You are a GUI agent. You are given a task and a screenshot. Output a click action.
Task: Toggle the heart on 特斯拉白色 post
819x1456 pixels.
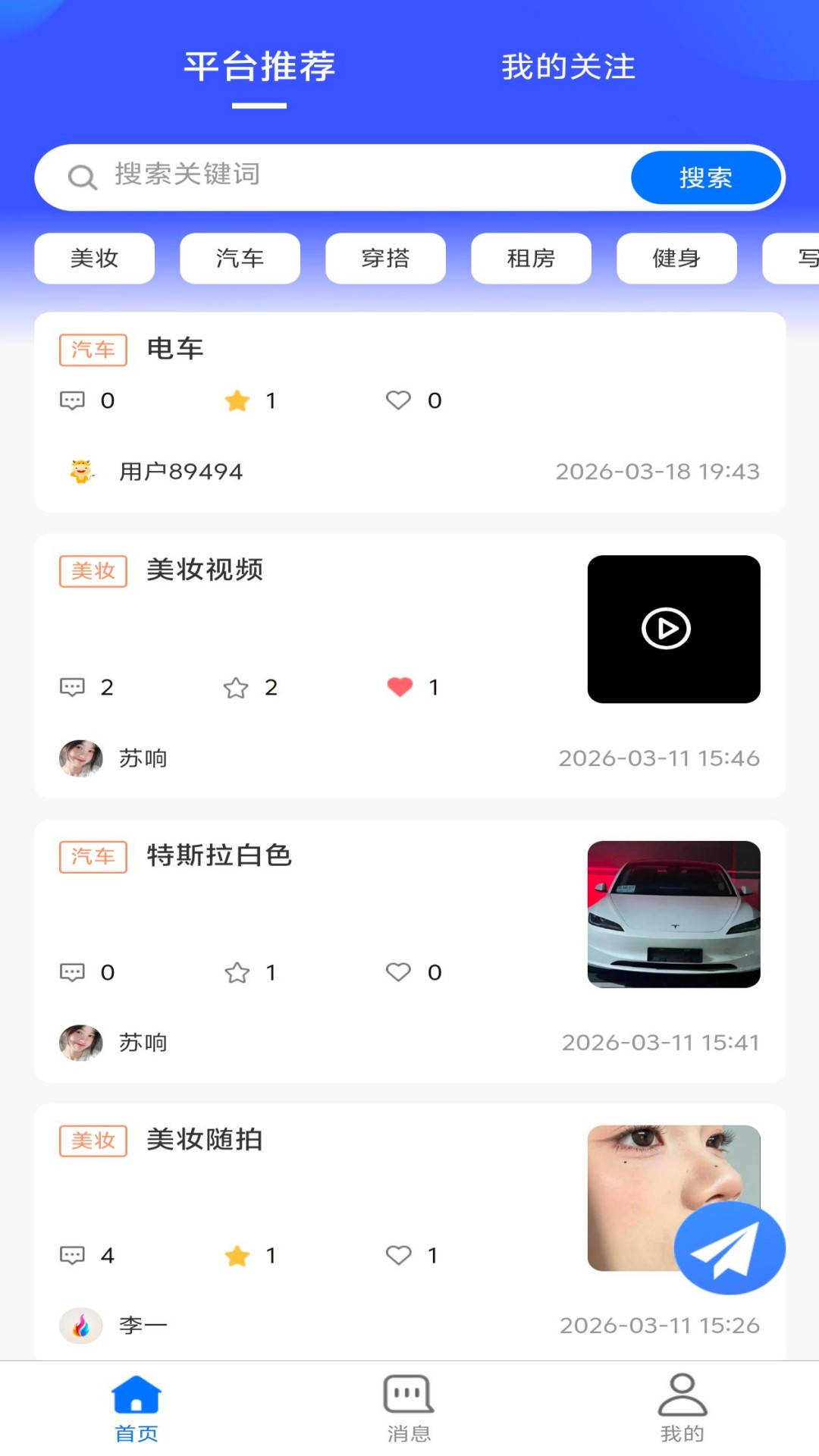398,971
